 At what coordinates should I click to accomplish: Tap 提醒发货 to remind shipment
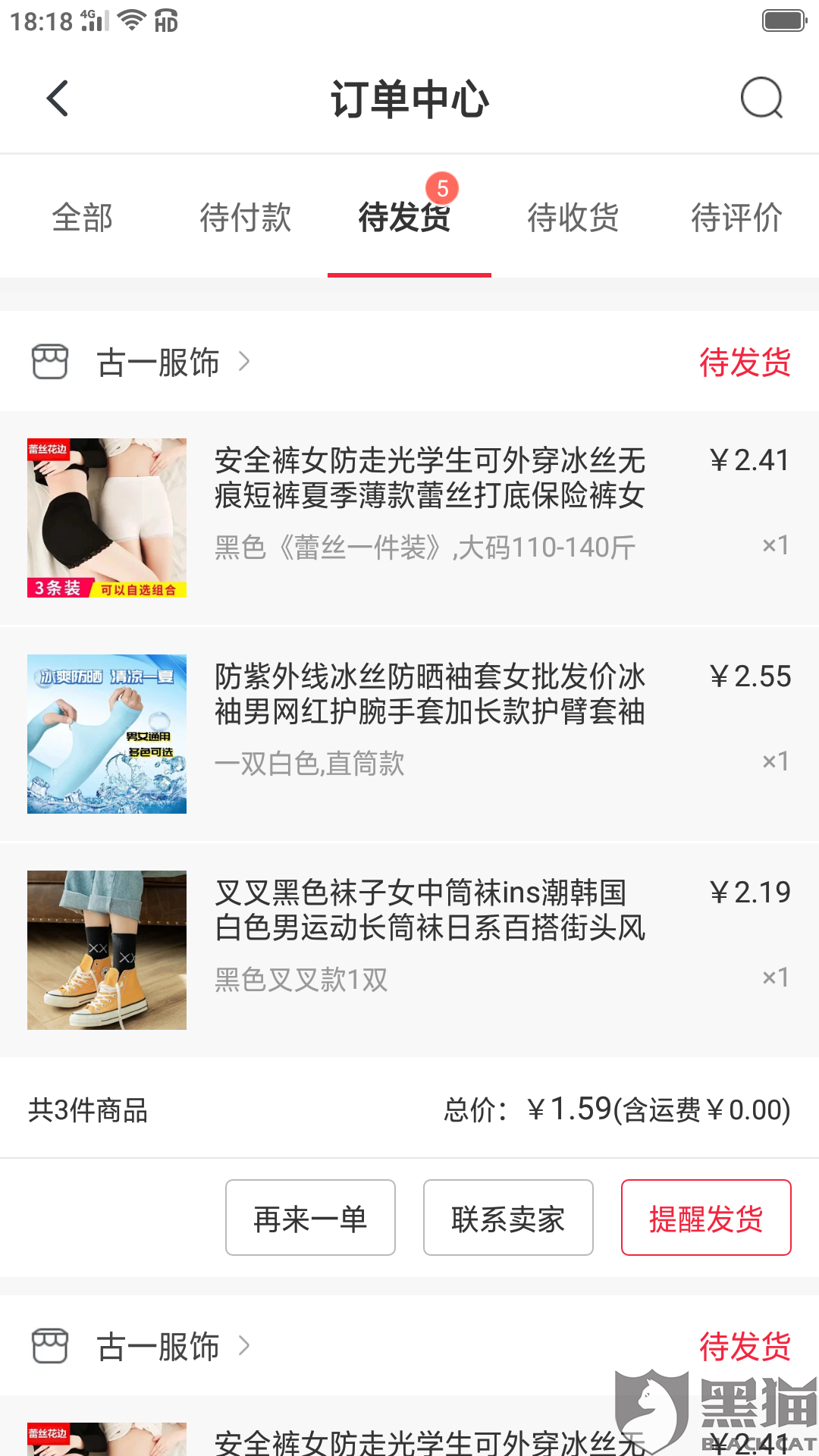coord(706,1218)
